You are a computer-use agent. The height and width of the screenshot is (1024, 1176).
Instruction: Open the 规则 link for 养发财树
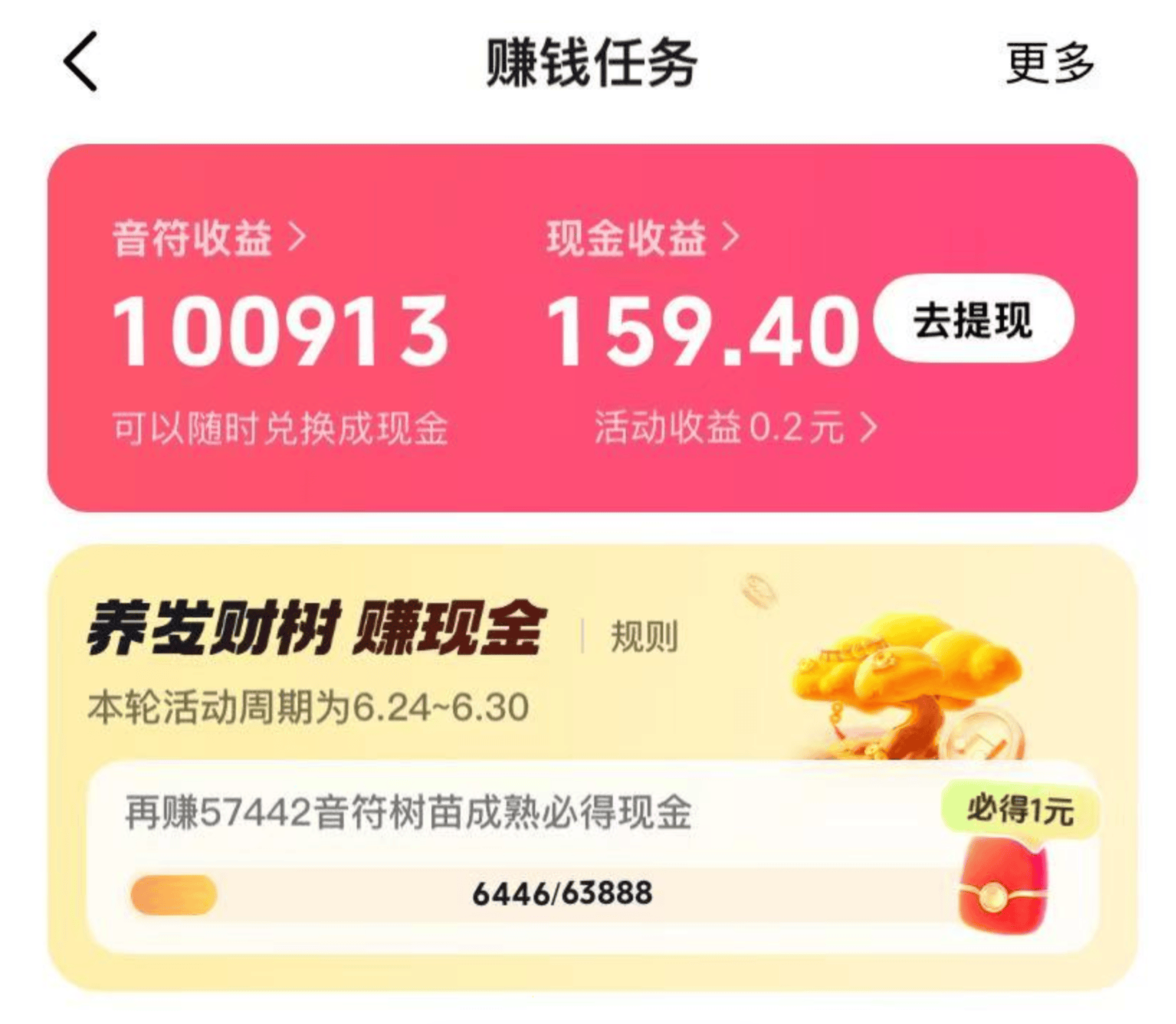[644, 638]
